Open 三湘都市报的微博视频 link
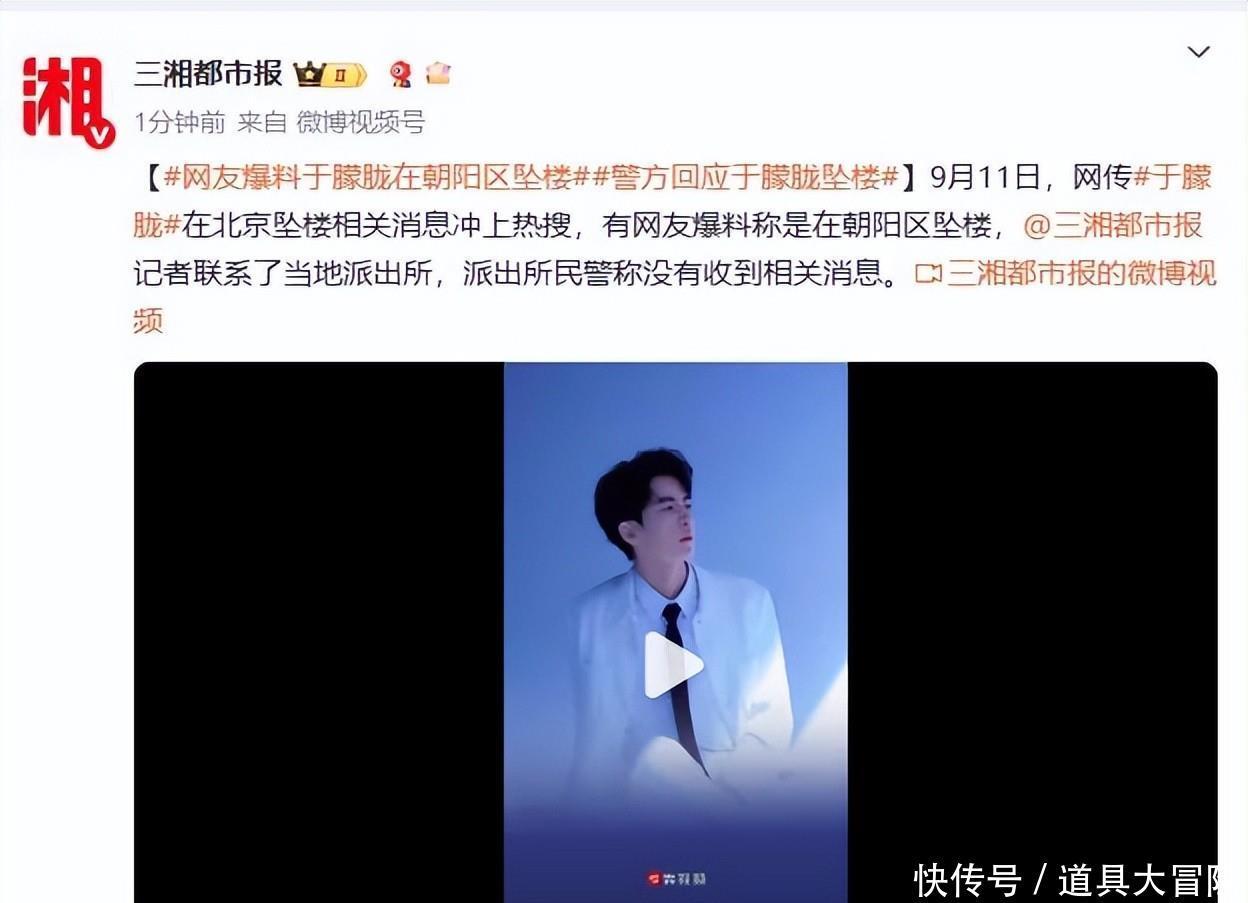Viewport: 1248px width, 903px height. pos(1066,273)
